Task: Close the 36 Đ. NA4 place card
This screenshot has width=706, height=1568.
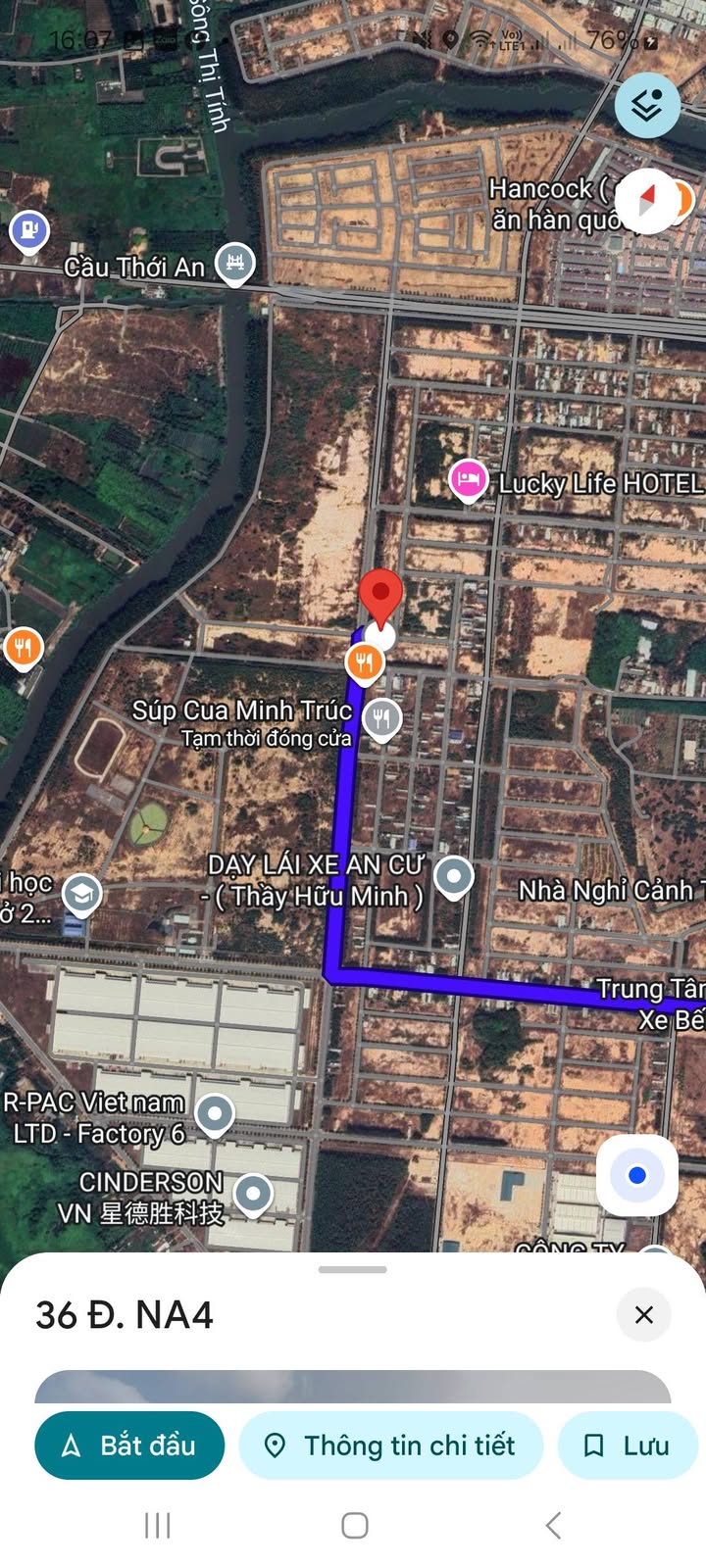Action: pos(644,1314)
